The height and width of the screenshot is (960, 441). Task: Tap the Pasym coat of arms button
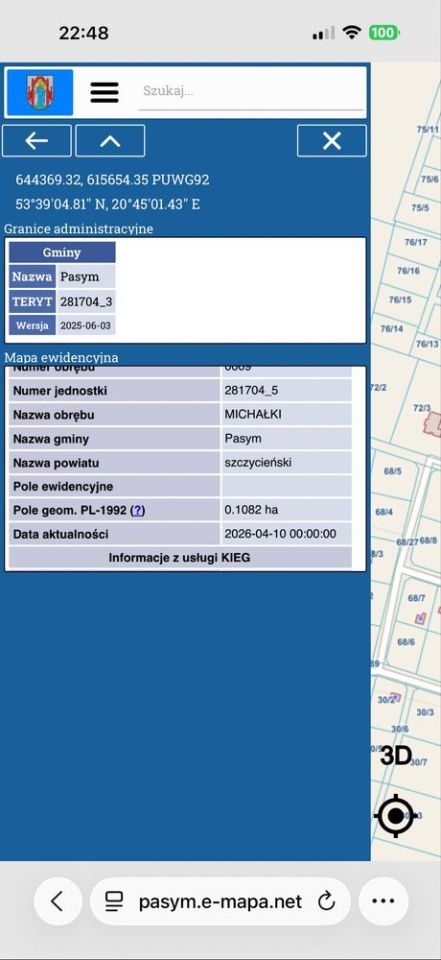pos(40,92)
